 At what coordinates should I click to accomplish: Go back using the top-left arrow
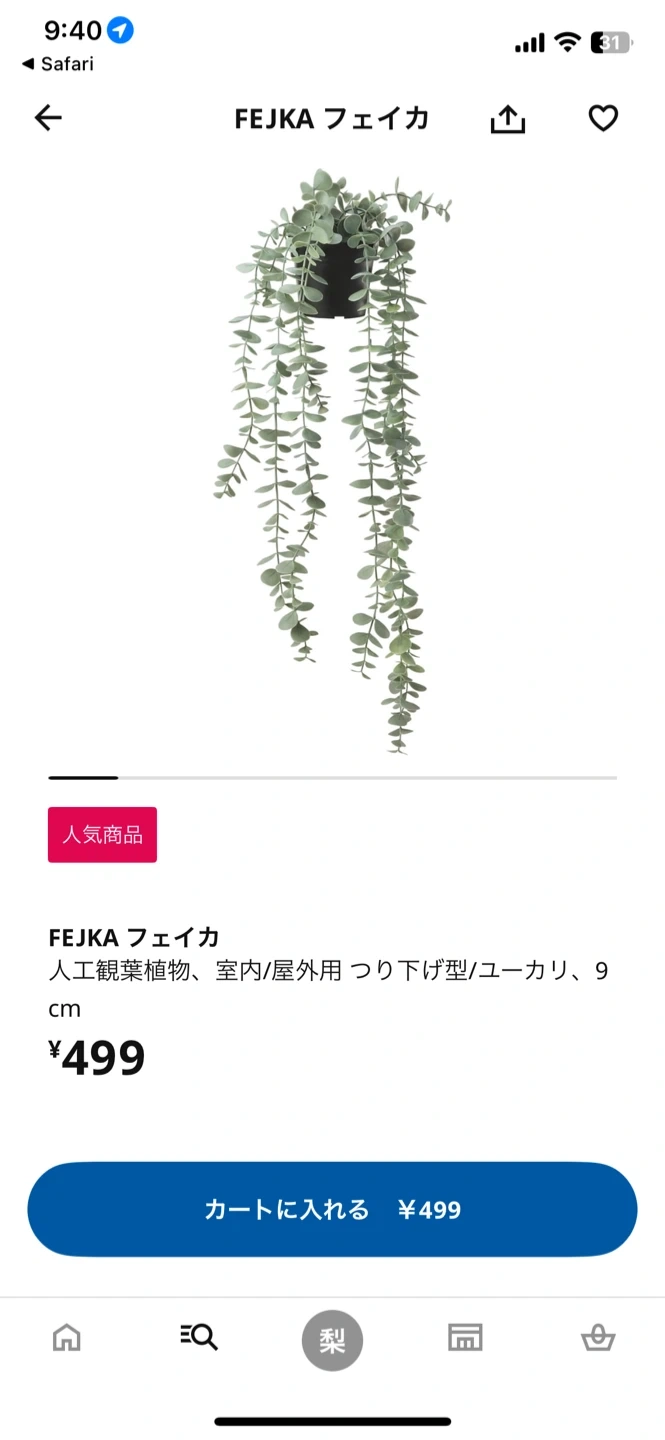[x=48, y=118]
